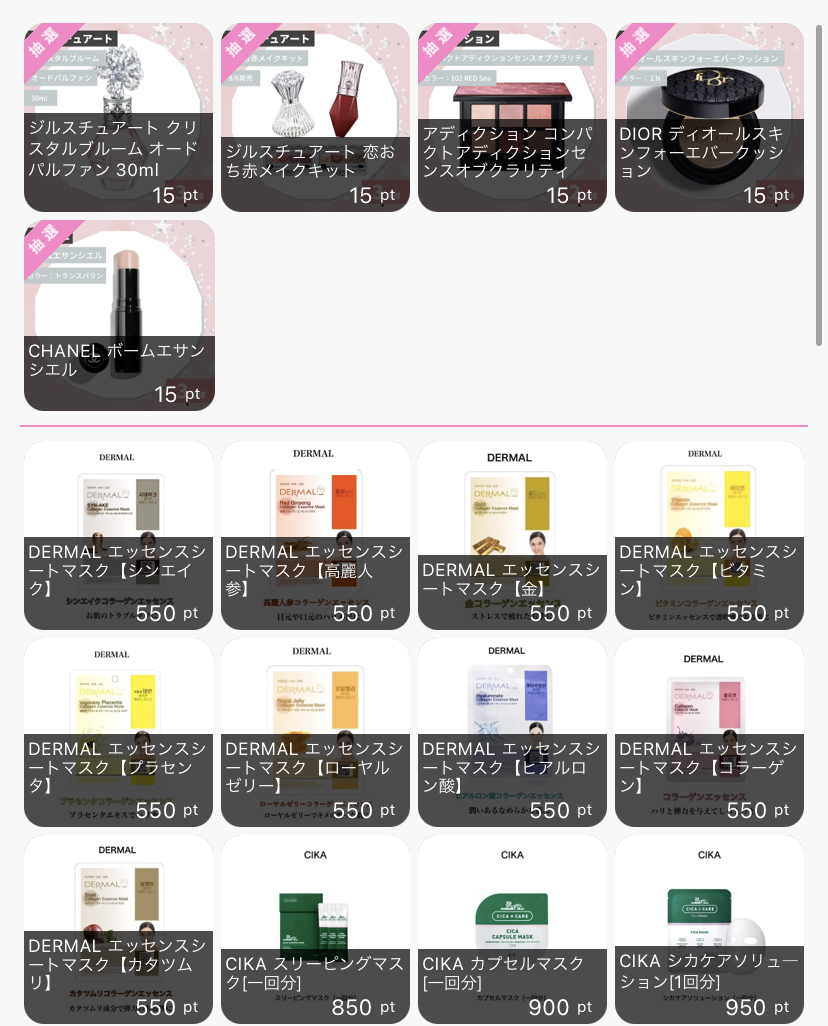Select ジルスチュアート 恋おち赤メイクキット

[x=315, y=117]
